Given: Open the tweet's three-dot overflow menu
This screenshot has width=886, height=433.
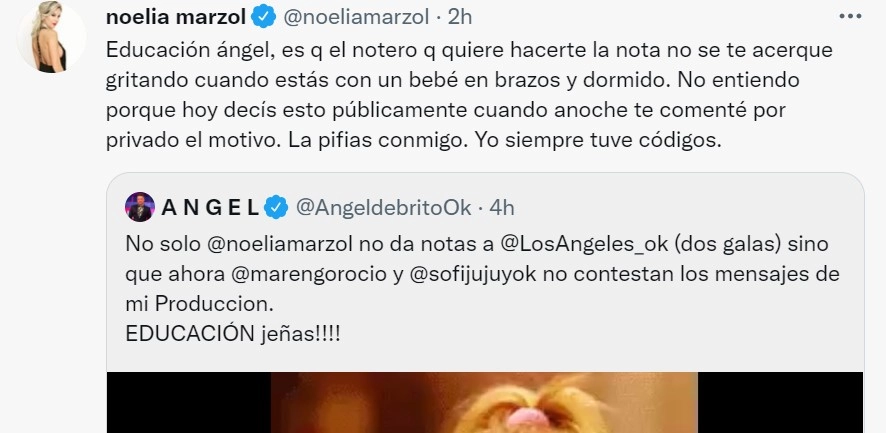Looking at the screenshot, I should (x=849, y=16).
